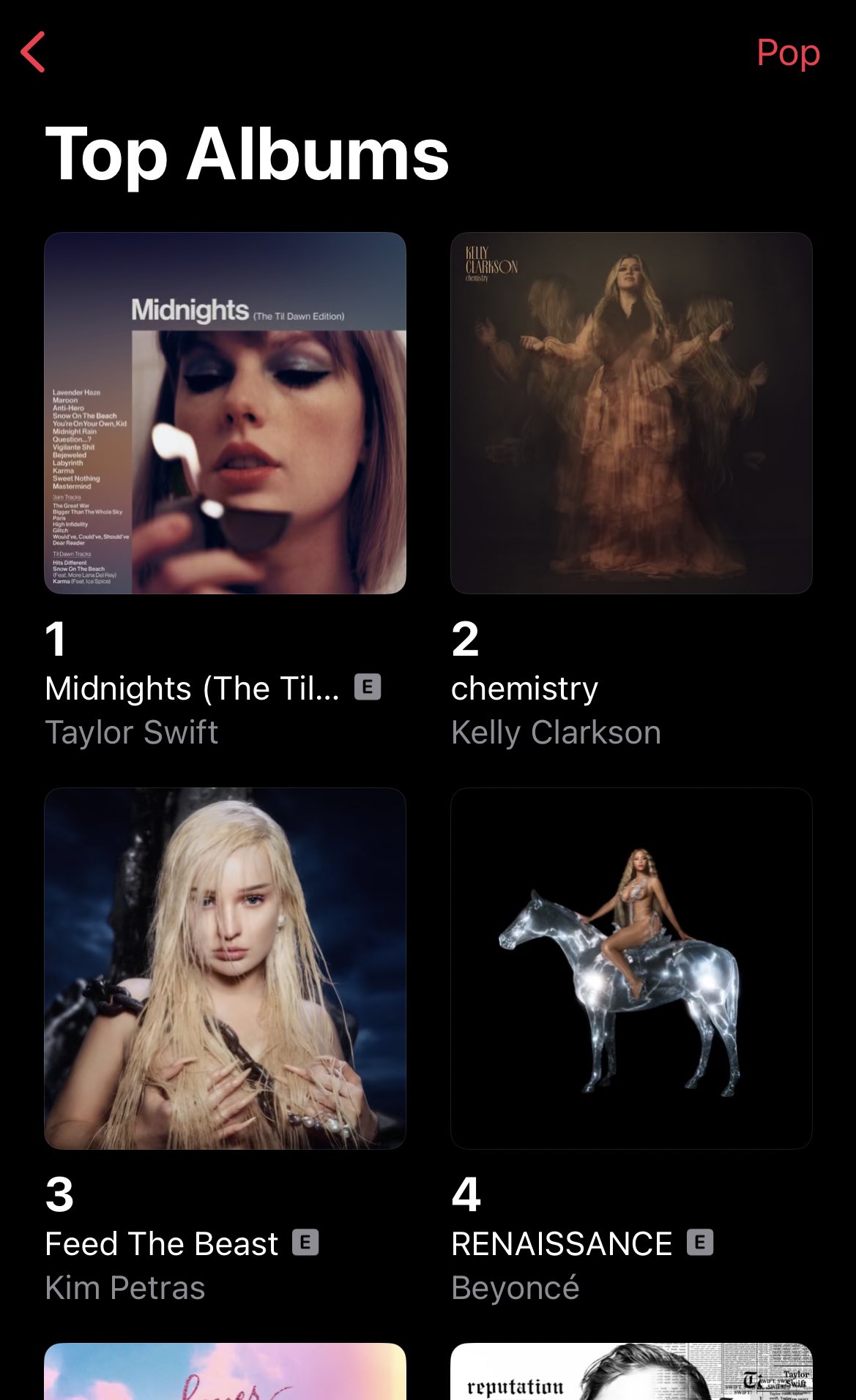The width and height of the screenshot is (856, 1400).
Task: Go back using the red arrow
Action: pyautogui.click(x=33, y=52)
